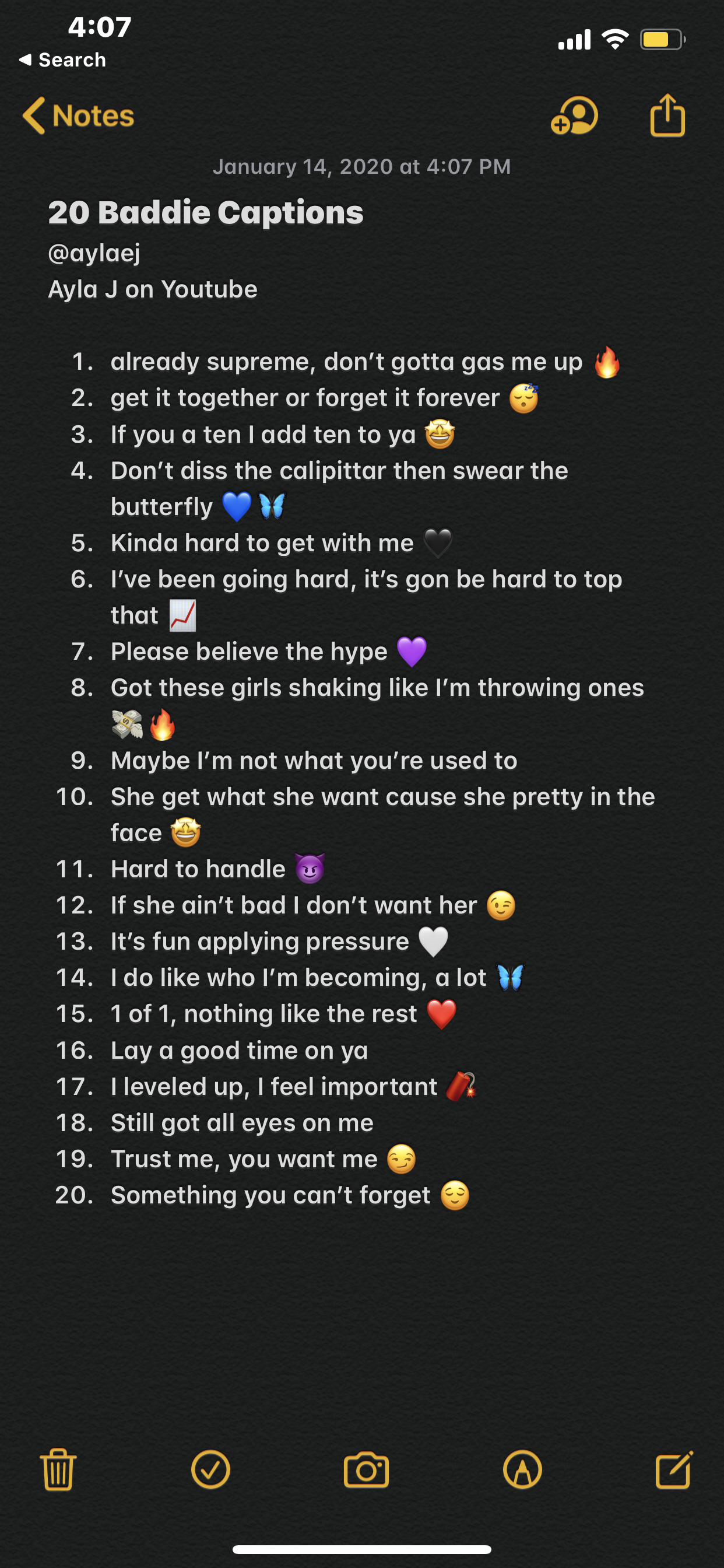724x1568 pixels.
Task: Add a checklist to the note
Action: point(210,1469)
